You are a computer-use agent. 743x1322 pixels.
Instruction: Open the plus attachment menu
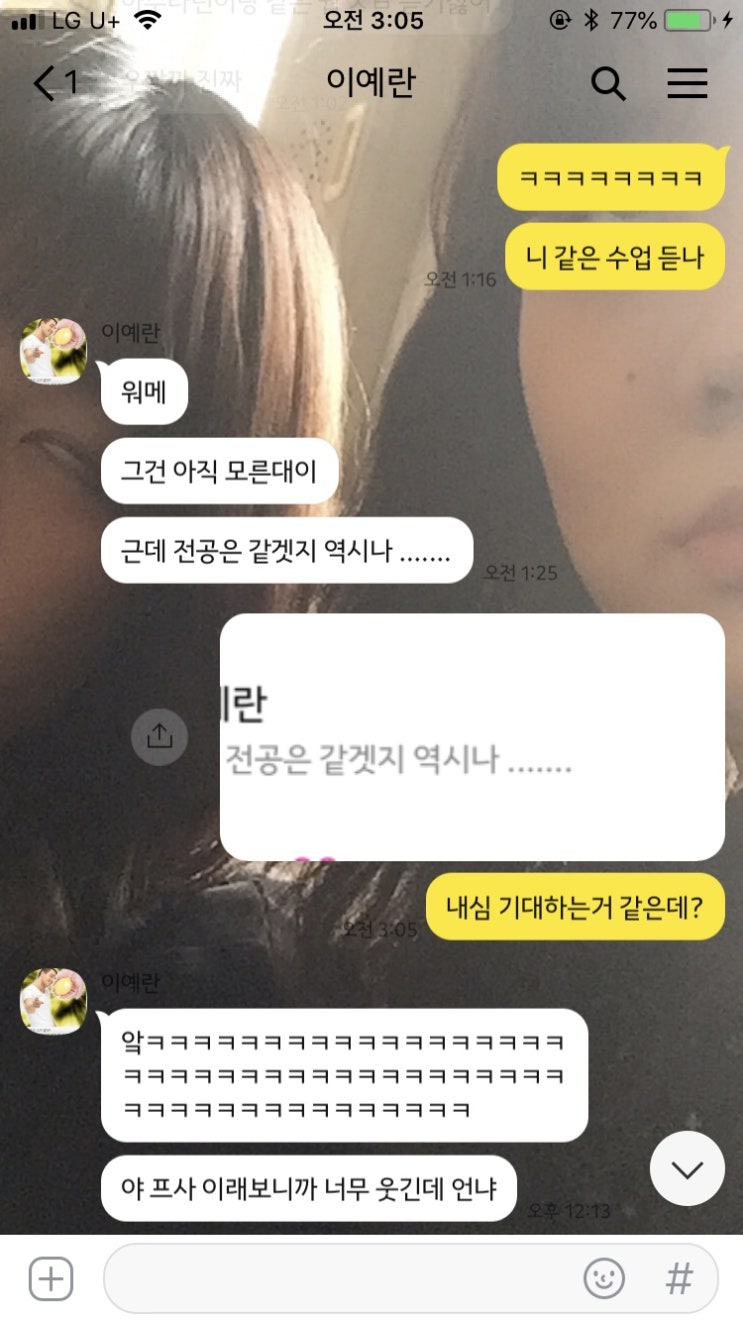(x=51, y=1279)
